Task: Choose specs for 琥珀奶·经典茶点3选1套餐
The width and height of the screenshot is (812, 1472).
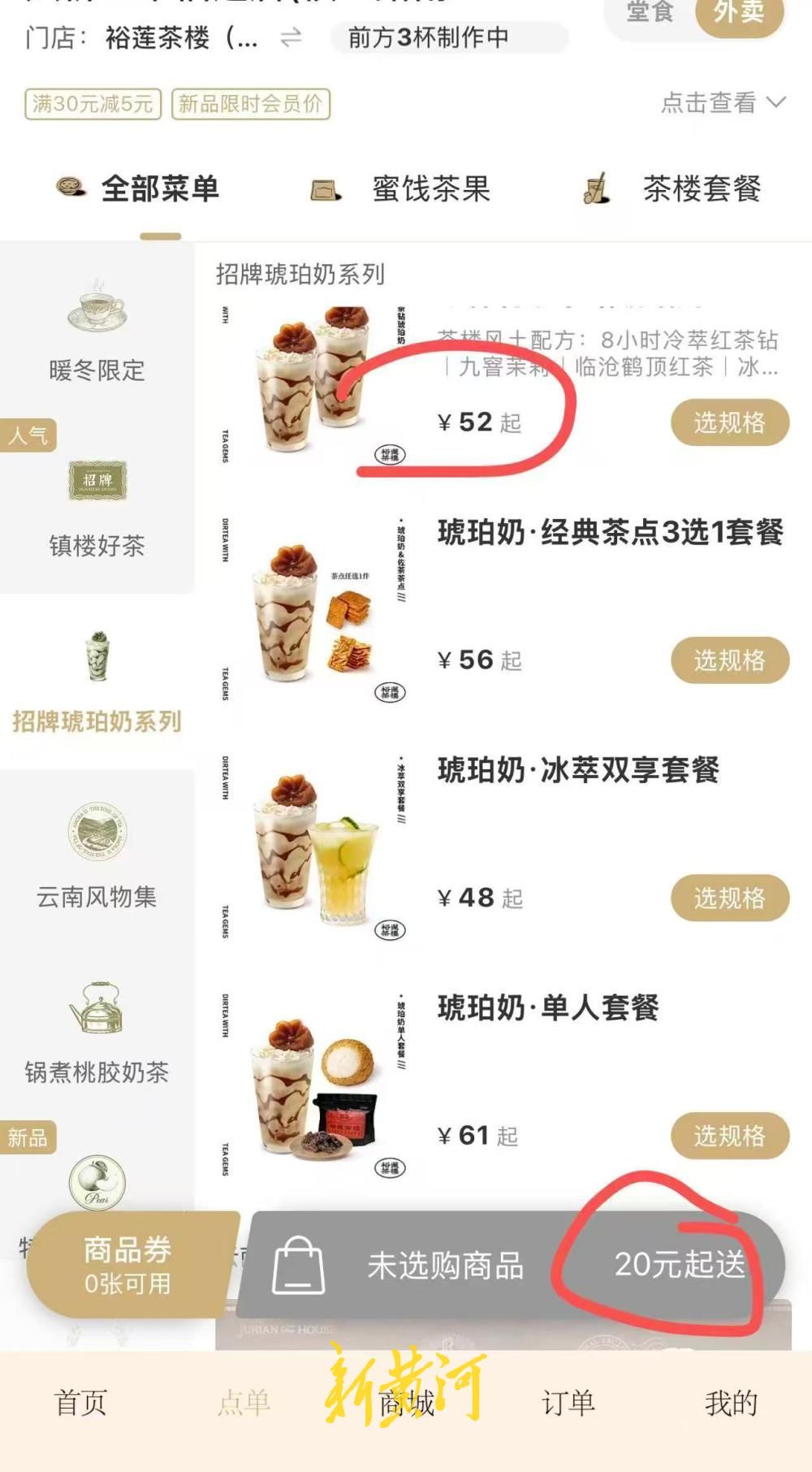Action: [x=729, y=660]
